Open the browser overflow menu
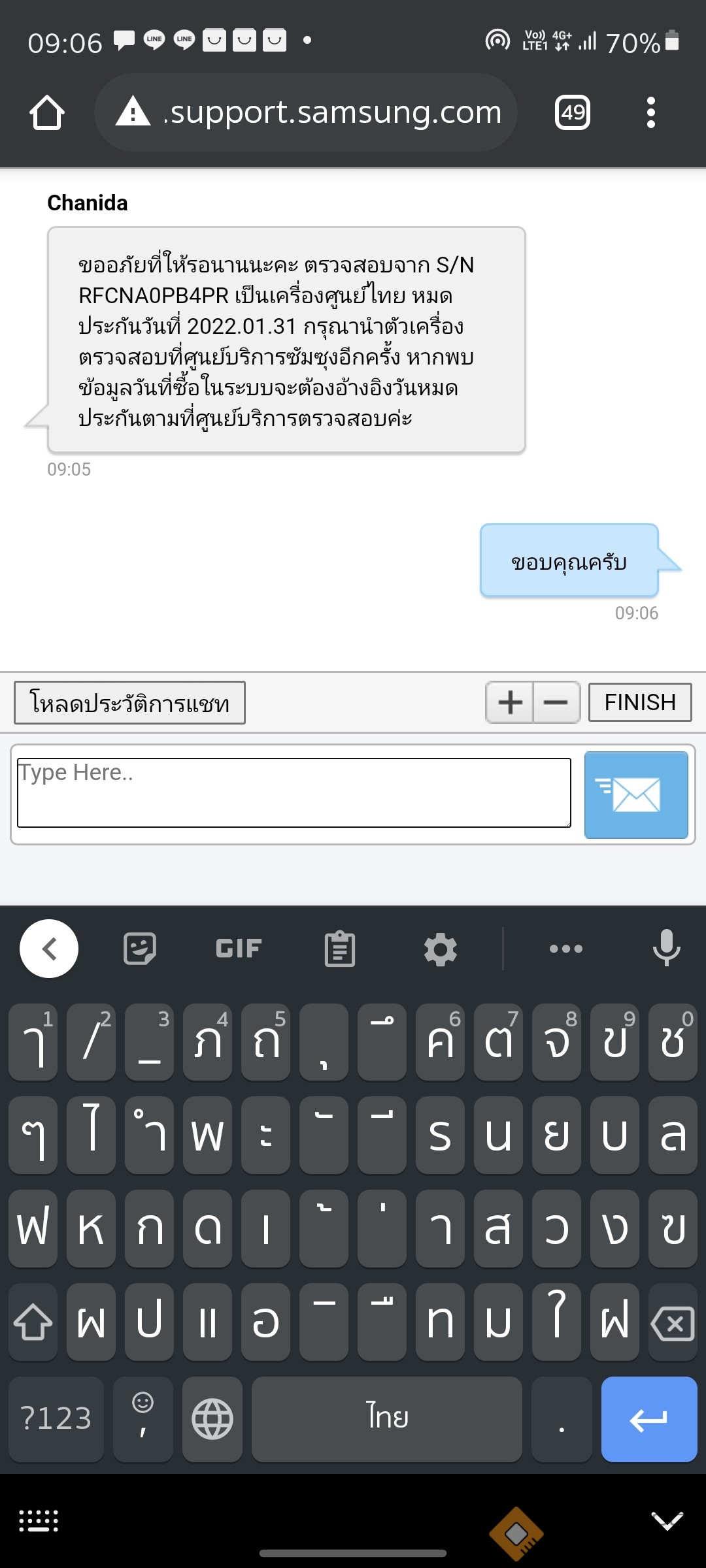This screenshot has height=1568, width=706. click(650, 113)
